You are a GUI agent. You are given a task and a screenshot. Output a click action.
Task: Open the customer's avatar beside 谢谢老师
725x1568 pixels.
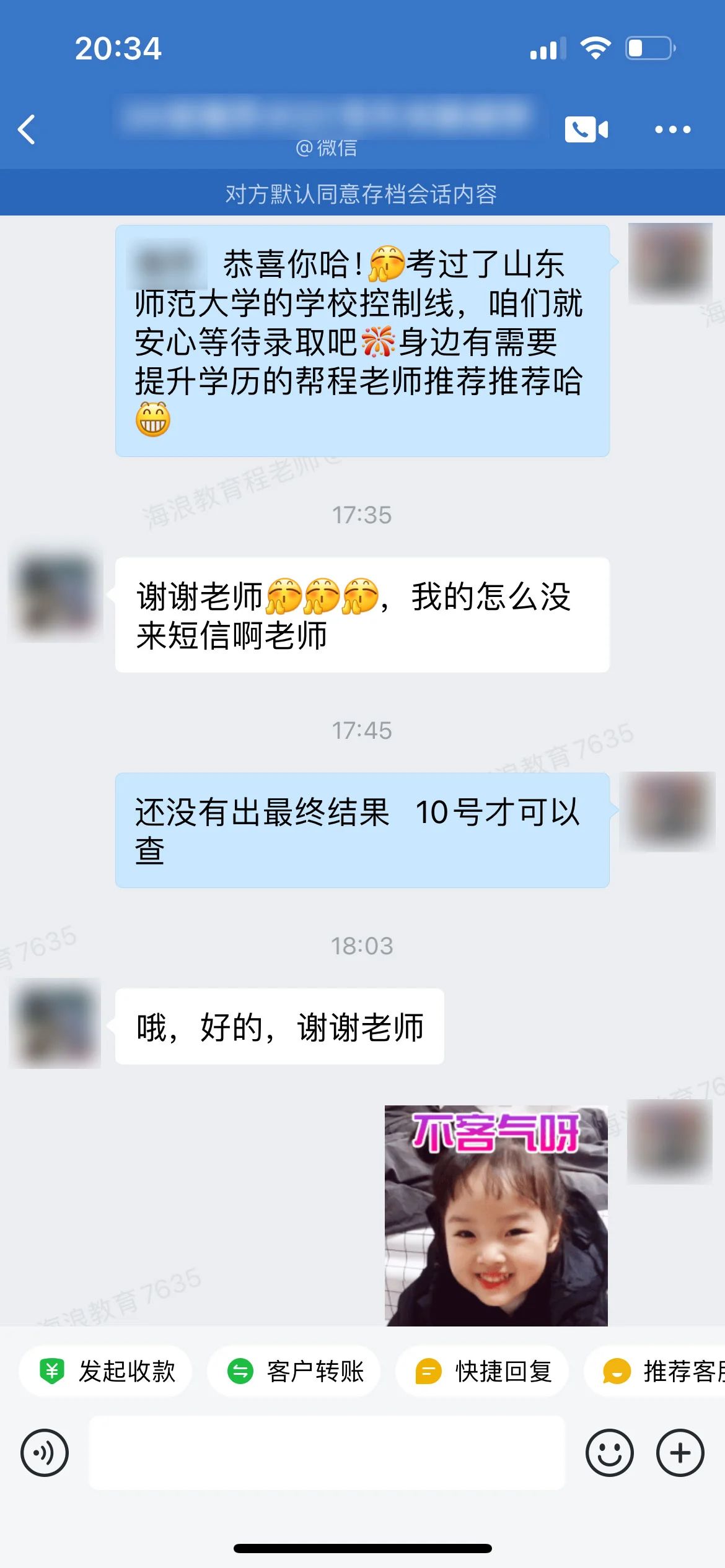coord(56,595)
